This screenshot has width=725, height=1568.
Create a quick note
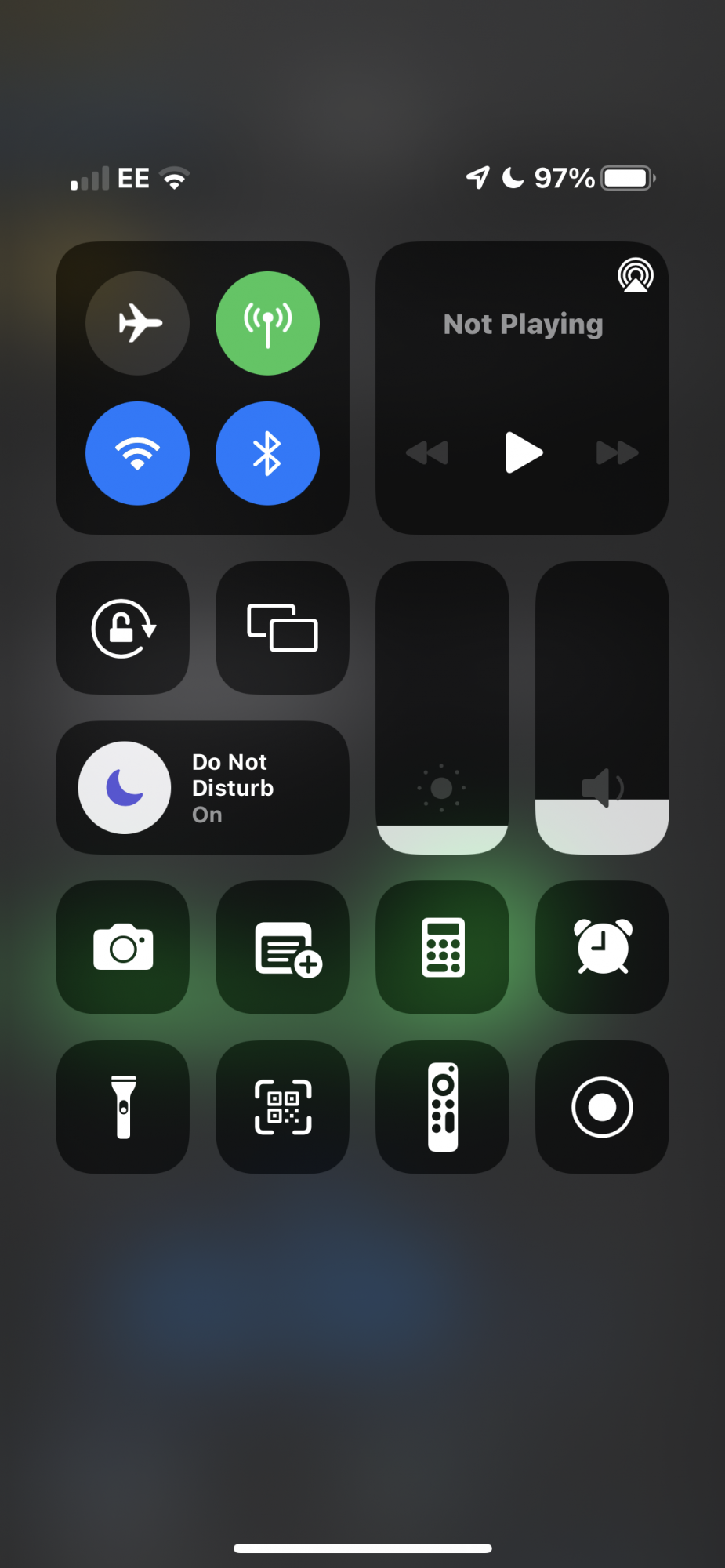(x=282, y=947)
